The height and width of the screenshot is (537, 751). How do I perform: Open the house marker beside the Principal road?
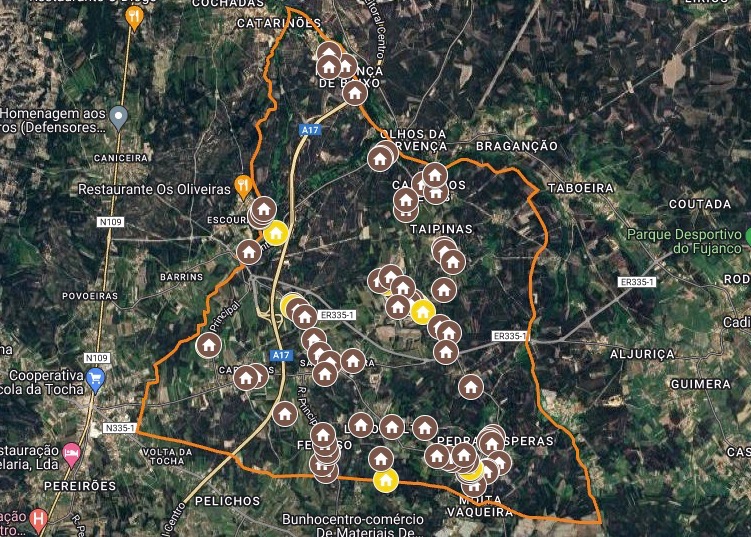pos(209,346)
